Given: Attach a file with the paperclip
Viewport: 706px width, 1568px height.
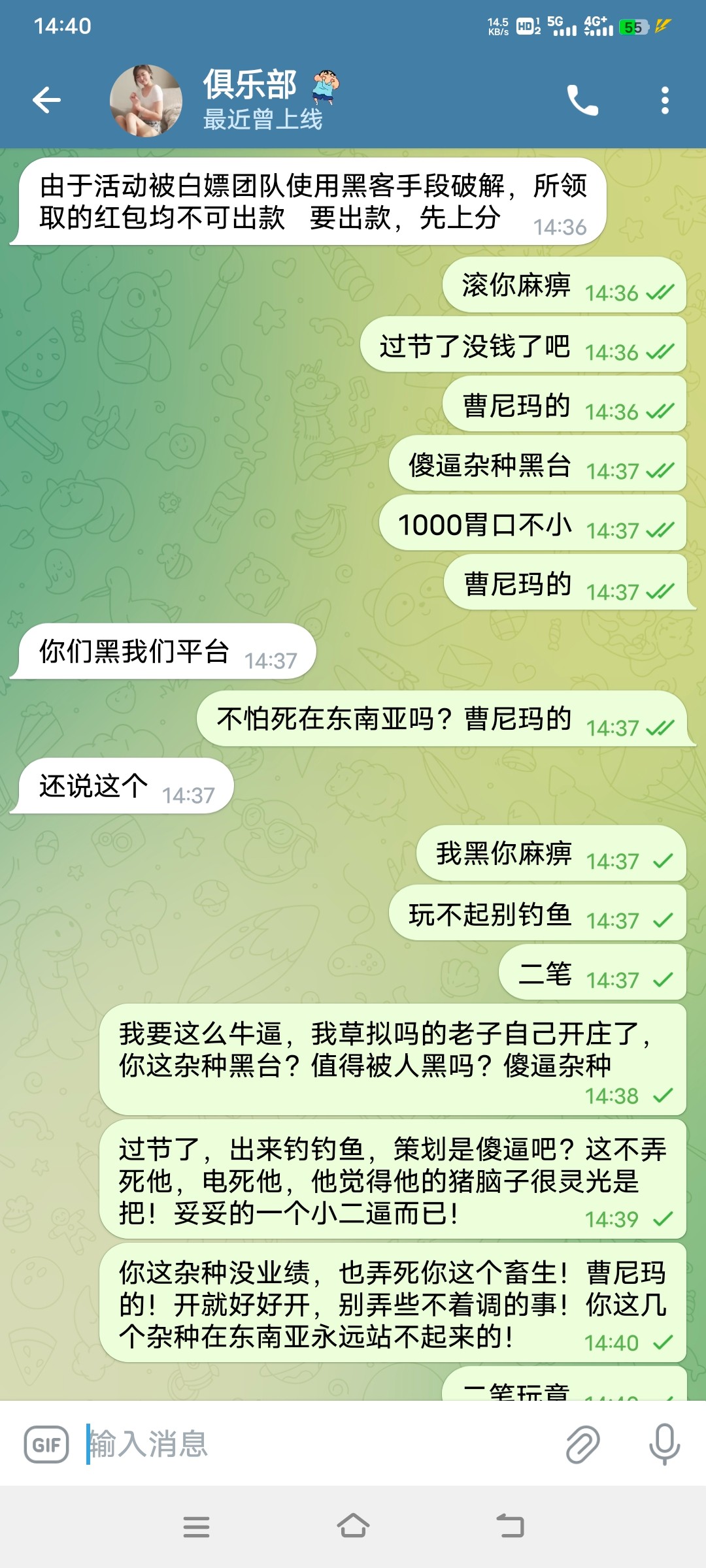Looking at the screenshot, I should tap(582, 1445).
